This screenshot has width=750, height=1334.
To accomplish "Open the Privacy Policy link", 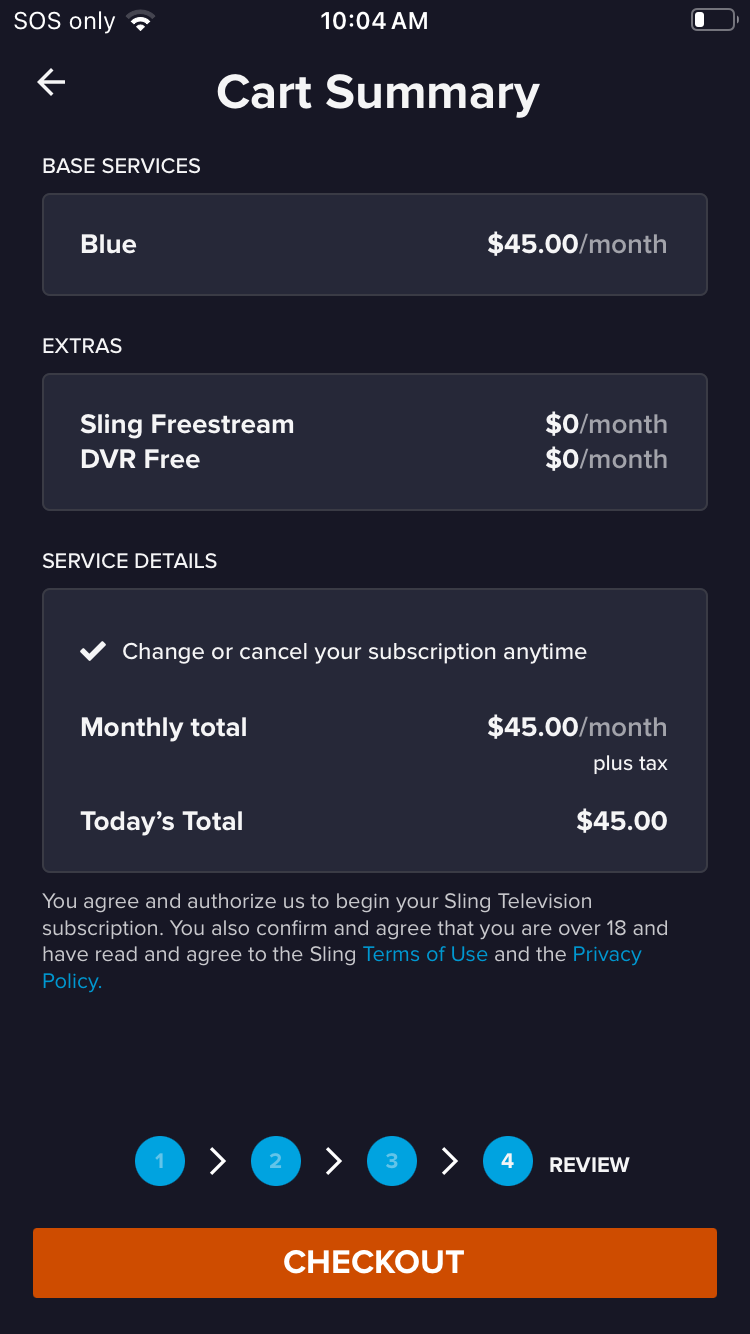I will point(607,954).
